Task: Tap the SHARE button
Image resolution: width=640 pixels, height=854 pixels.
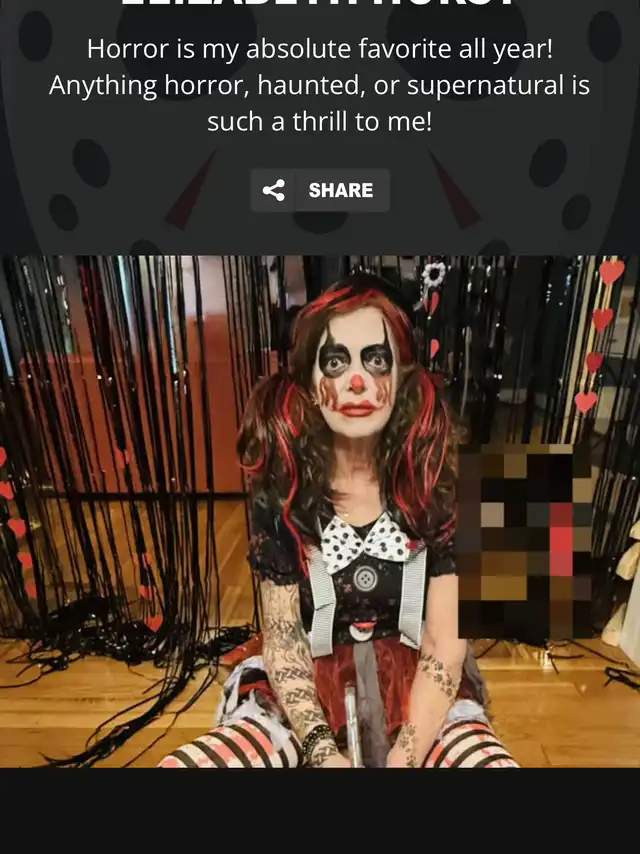Action: [320, 190]
